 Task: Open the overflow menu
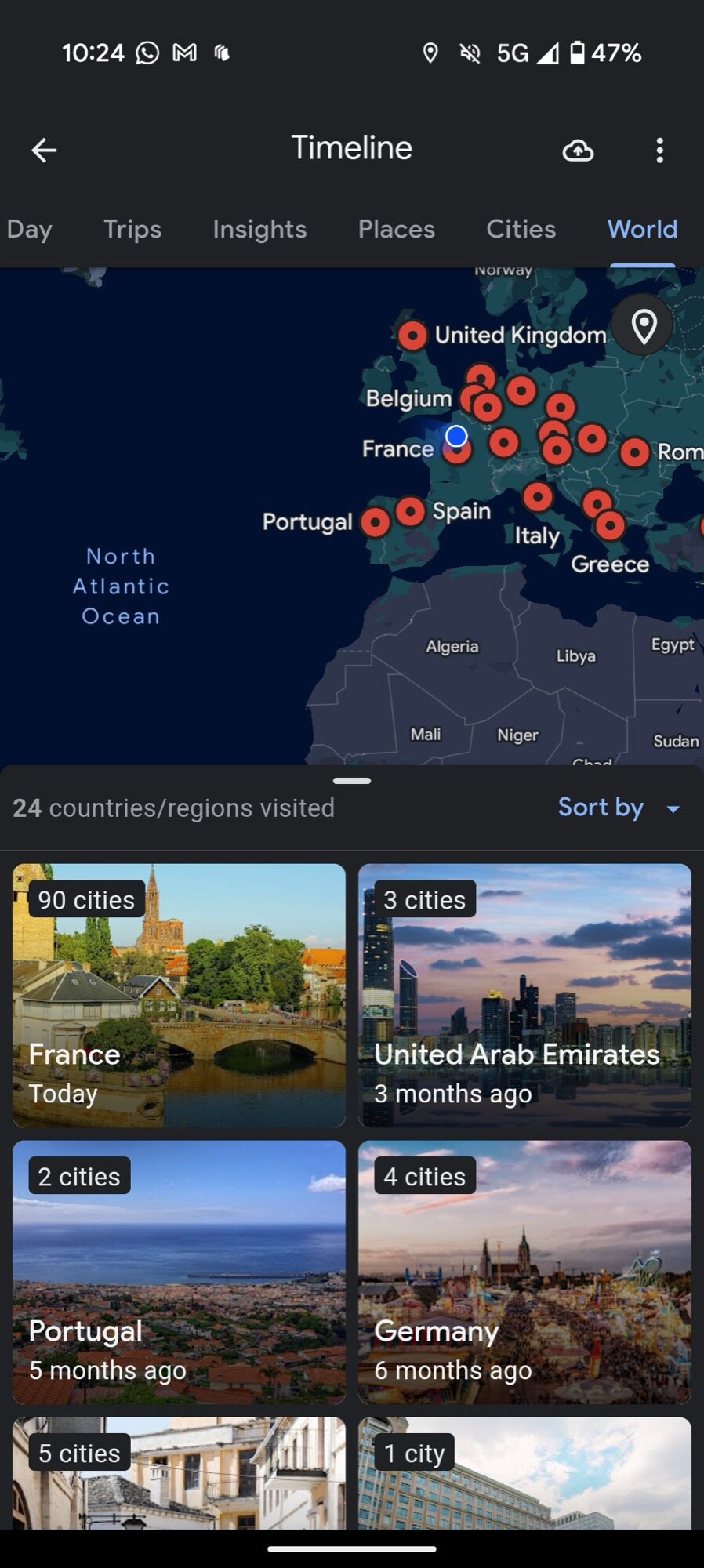click(659, 150)
